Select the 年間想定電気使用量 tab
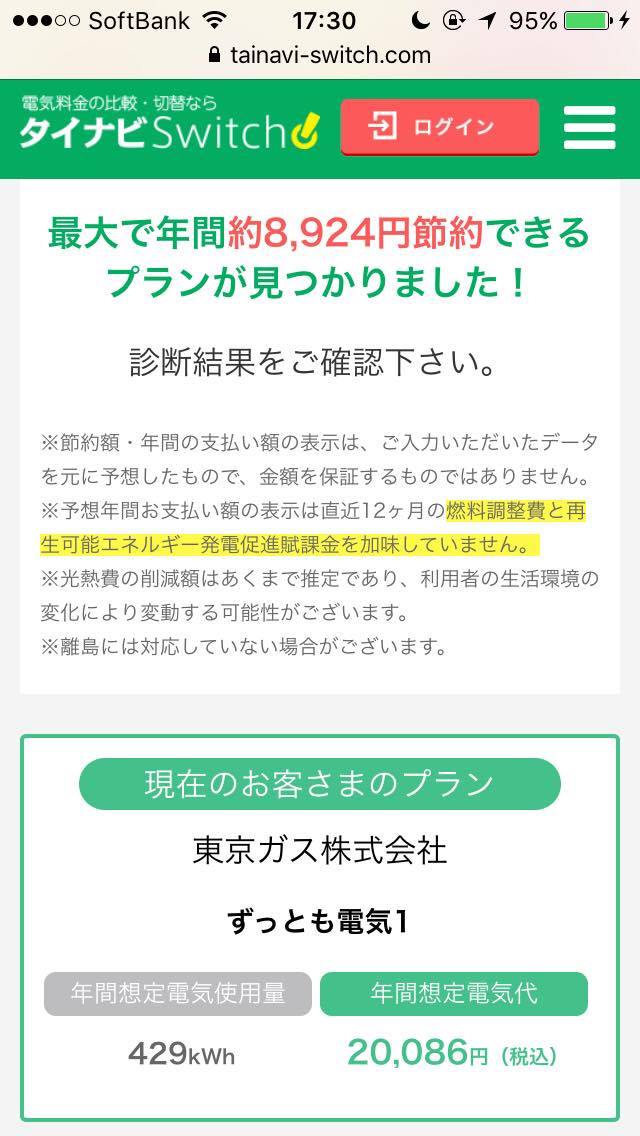The height and width of the screenshot is (1136, 640). pyautogui.click(x=178, y=993)
